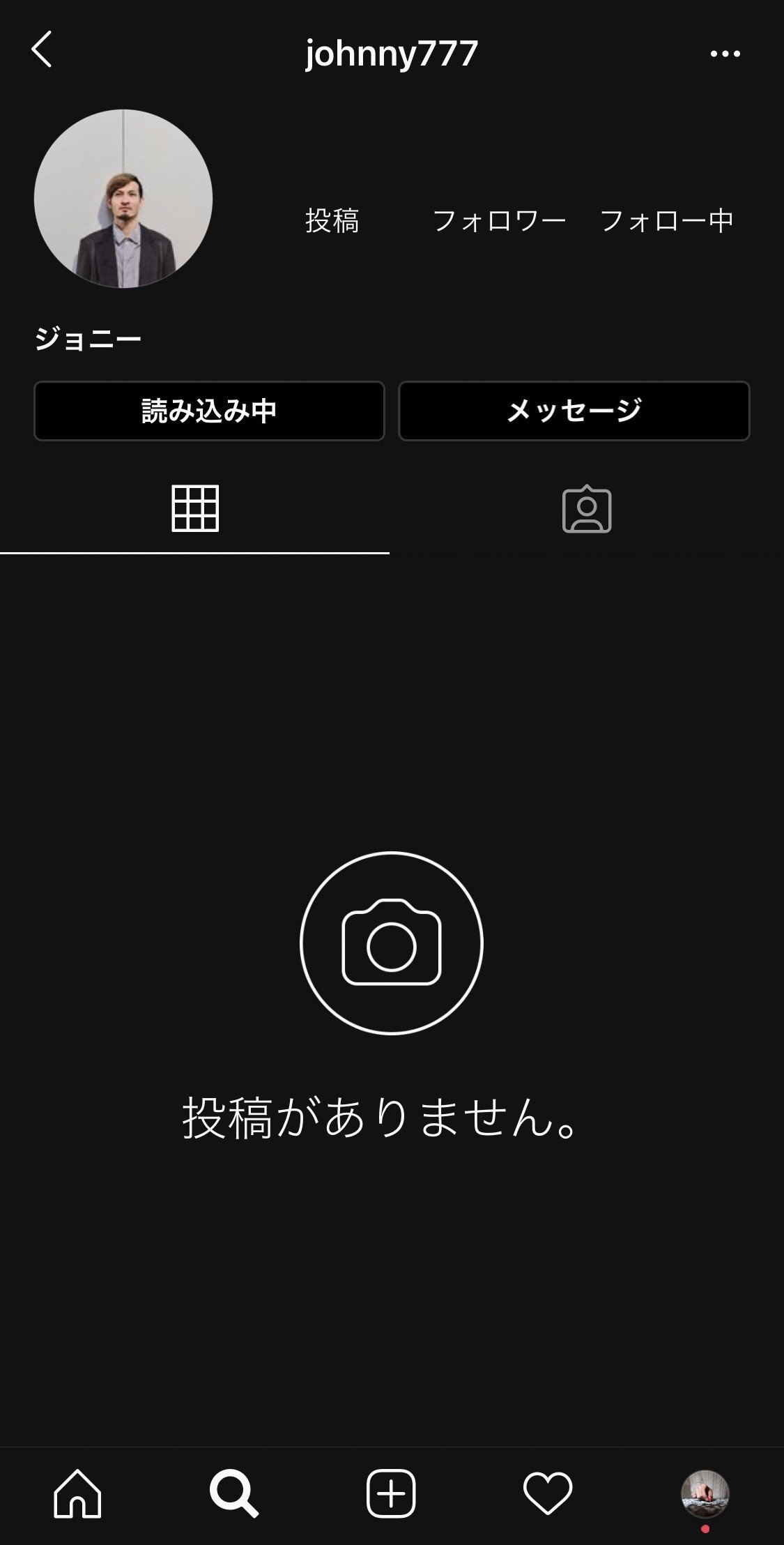View johnny777's profile picture
This screenshot has height=1545, width=784.
point(123,199)
